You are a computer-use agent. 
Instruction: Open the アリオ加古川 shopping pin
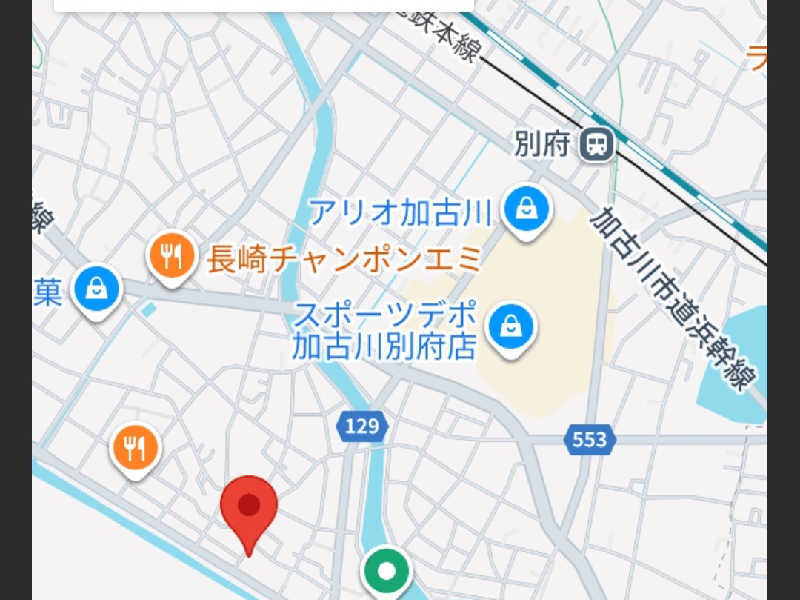[x=524, y=211]
